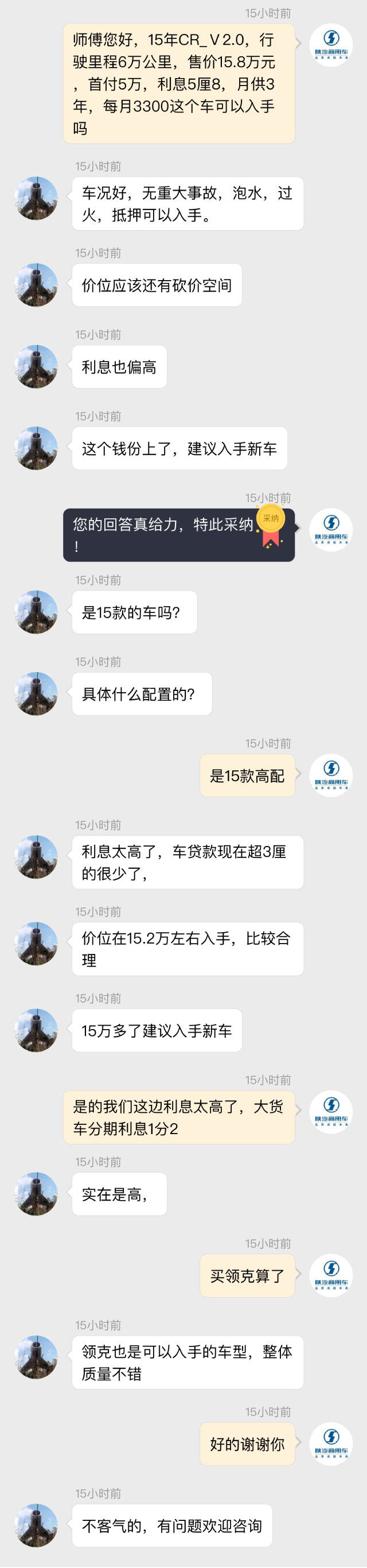Open mechanic's avatar beside "利息也偏高" message
Screen dimensions: 367x1568
(x=36, y=366)
